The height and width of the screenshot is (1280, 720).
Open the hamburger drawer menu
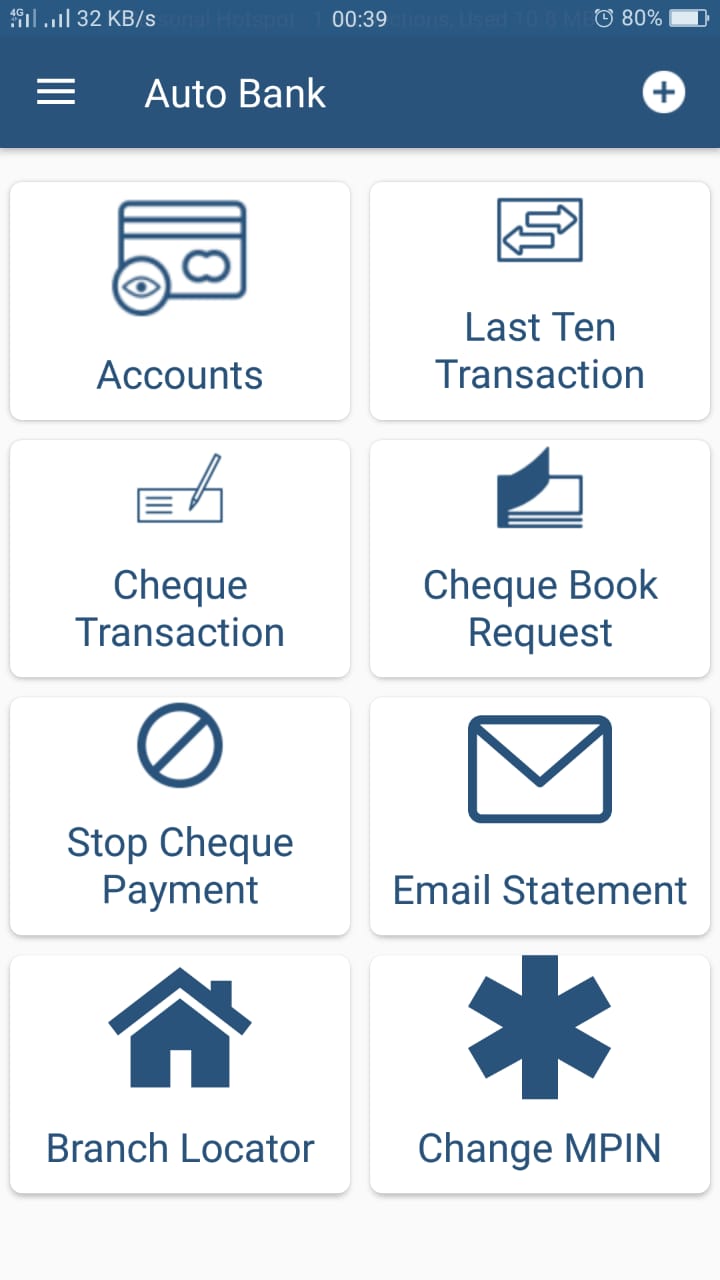(x=56, y=93)
